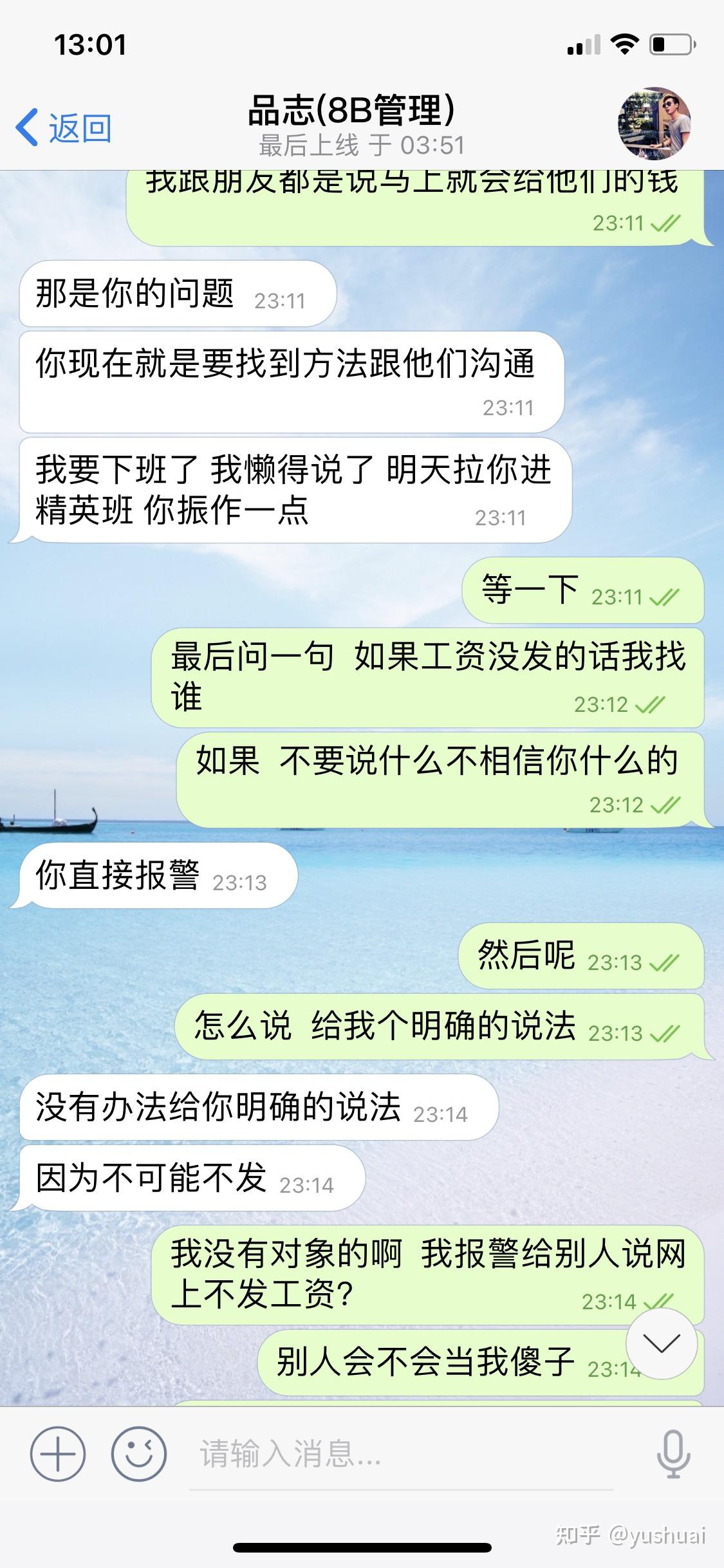The width and height of the screenshot is (724, 1568).
Task: Open the 品志(8B管理) chat title info
Action: coord(353,111)
